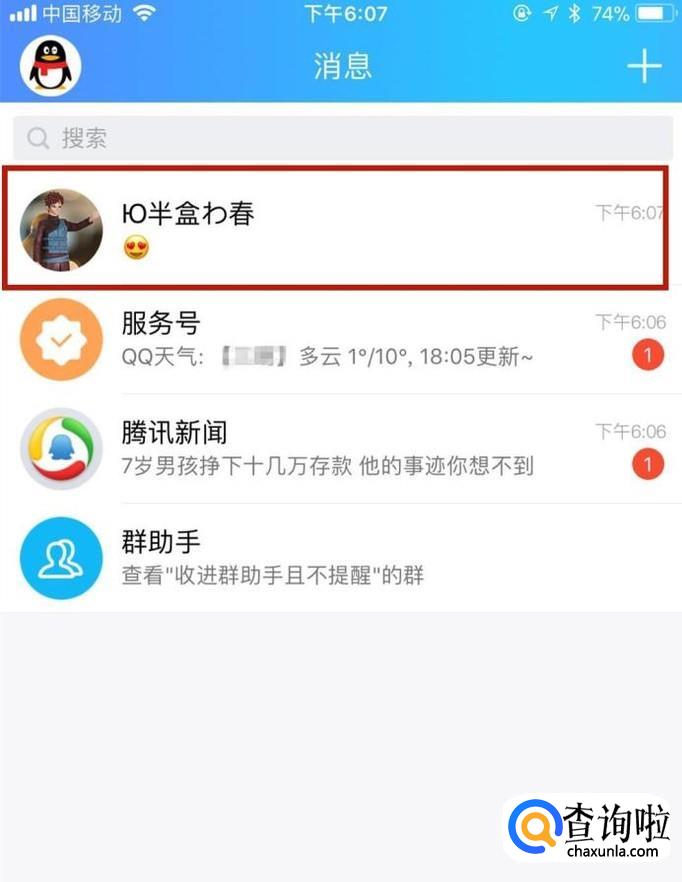Open the chat with Ю半盒わ春
The width and height of the screenshot is (682, 882).
[340, 229]
